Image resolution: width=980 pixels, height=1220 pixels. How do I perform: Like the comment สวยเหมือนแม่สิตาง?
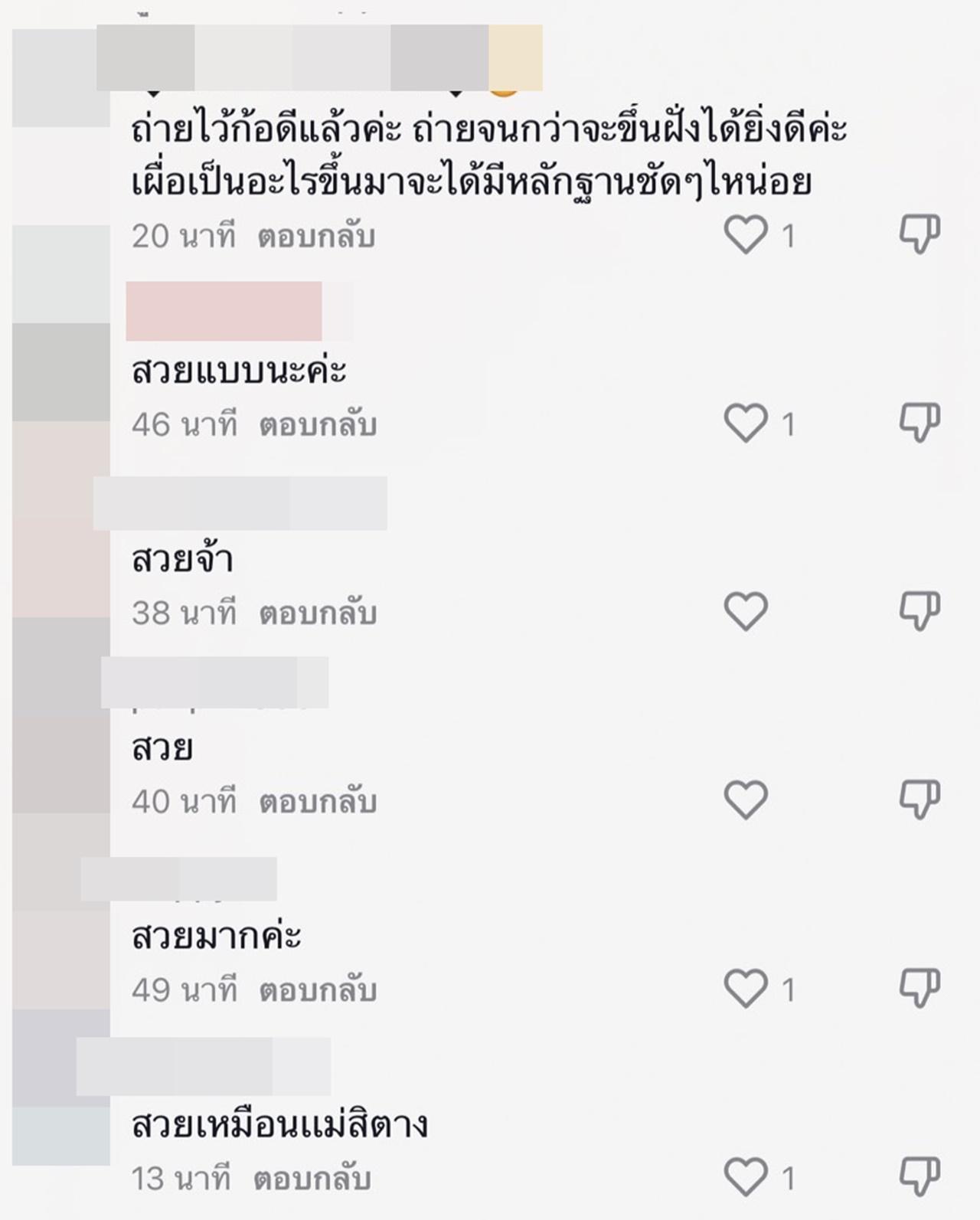(x=746, y=1177)
